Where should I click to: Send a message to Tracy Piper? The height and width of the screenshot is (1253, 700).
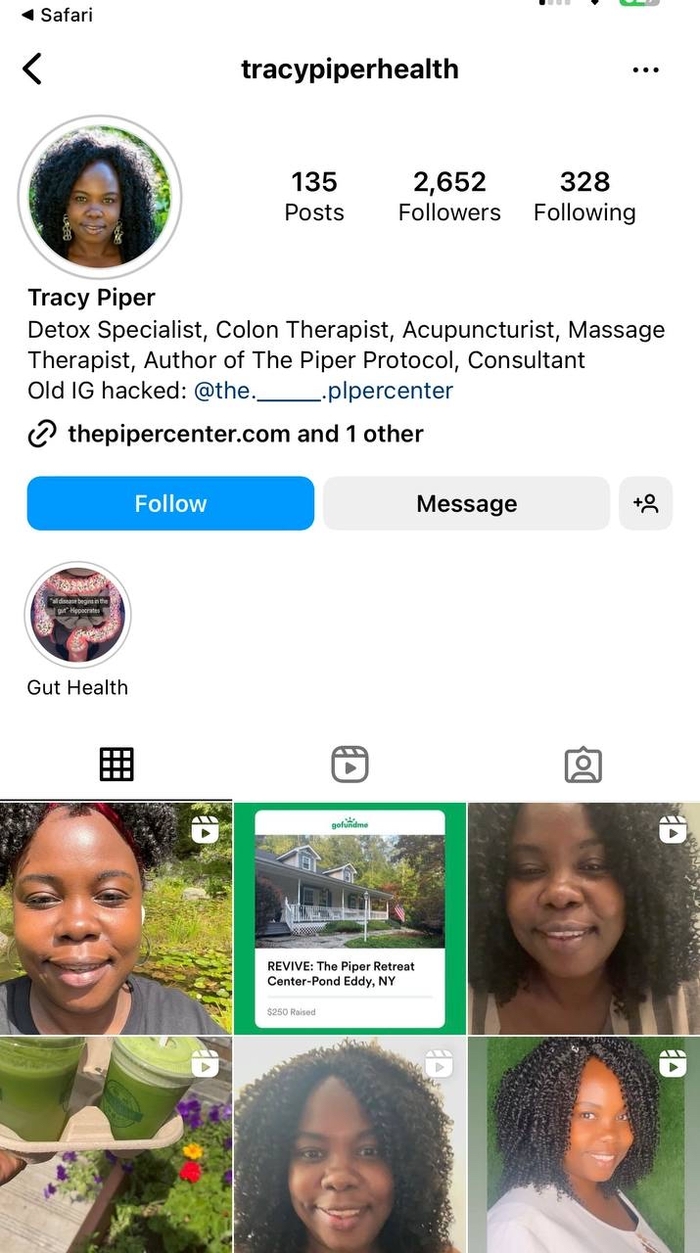(466, 503)
